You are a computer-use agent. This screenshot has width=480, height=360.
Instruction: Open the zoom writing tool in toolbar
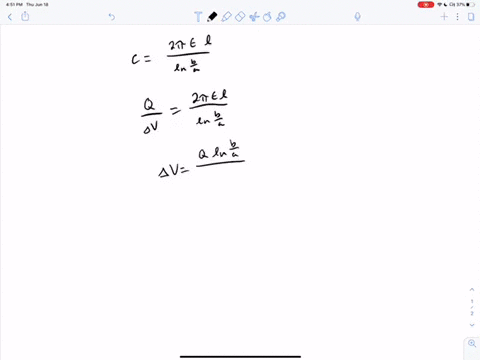[x=281, y=17]
